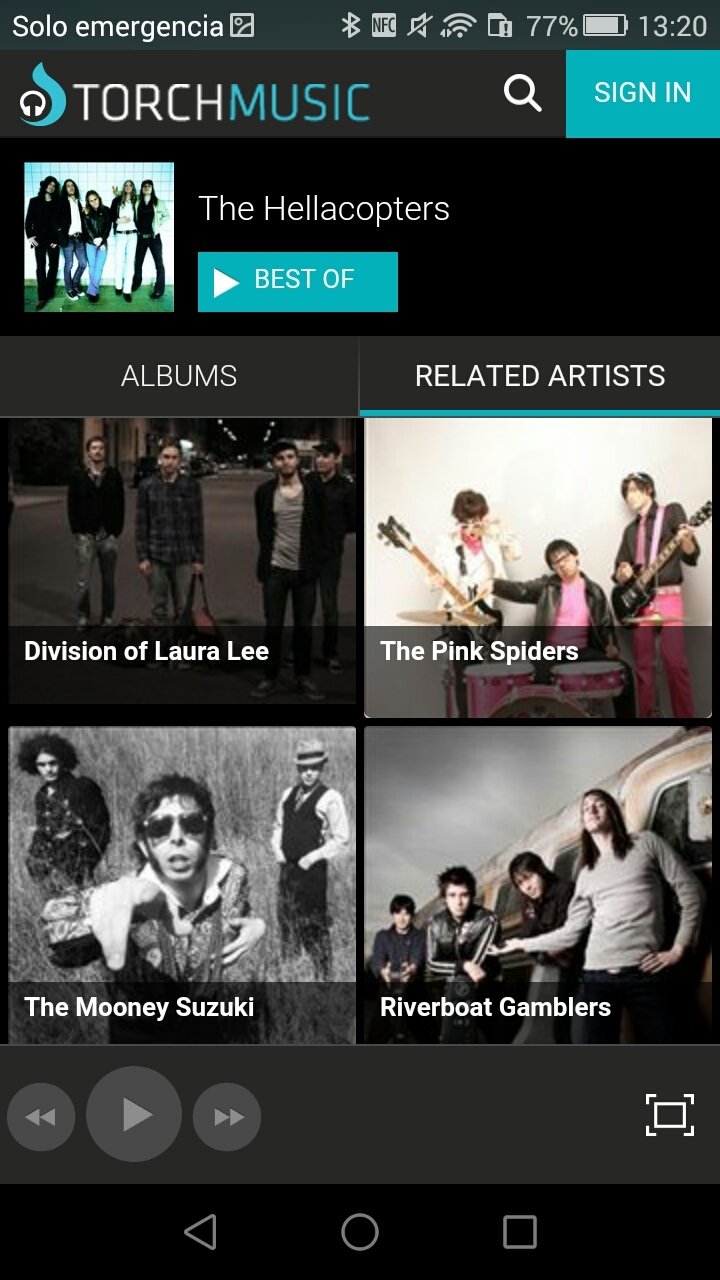Play The Hellacopters BEST OF
The height and width of the screenshot is (1280, 720).
click(x=298, y=282)
